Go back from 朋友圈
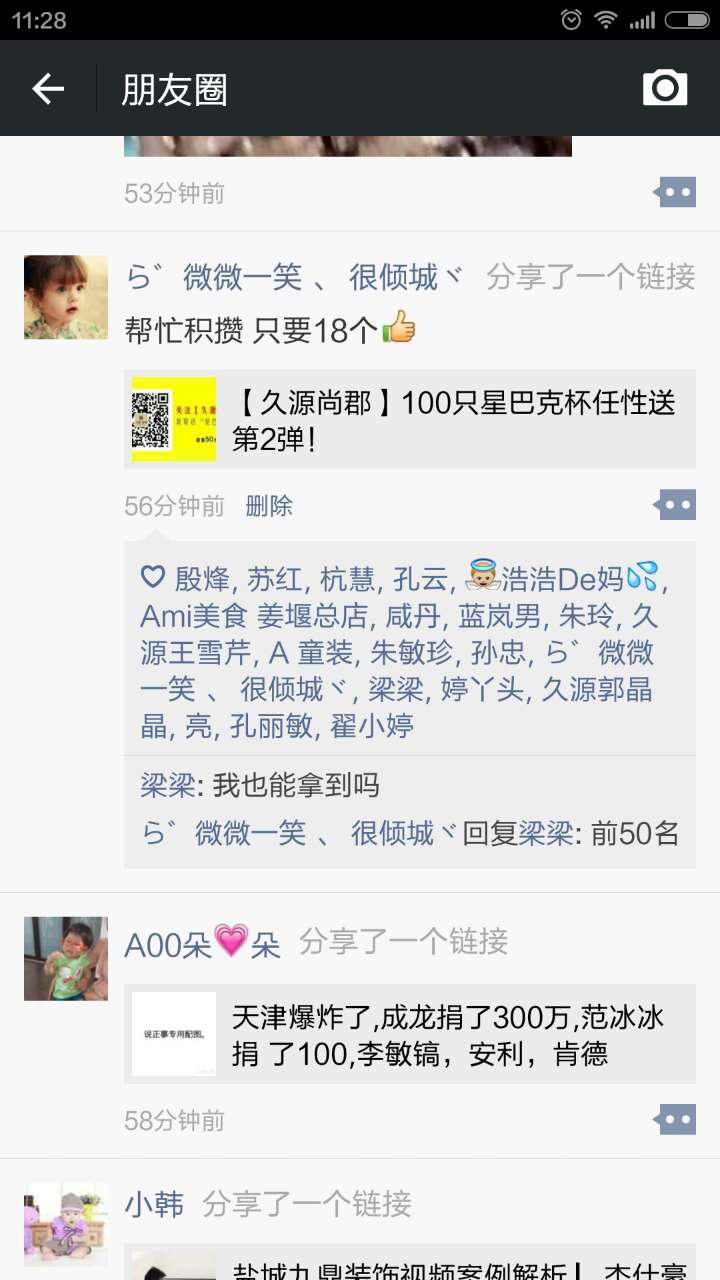 coord(48,89)
